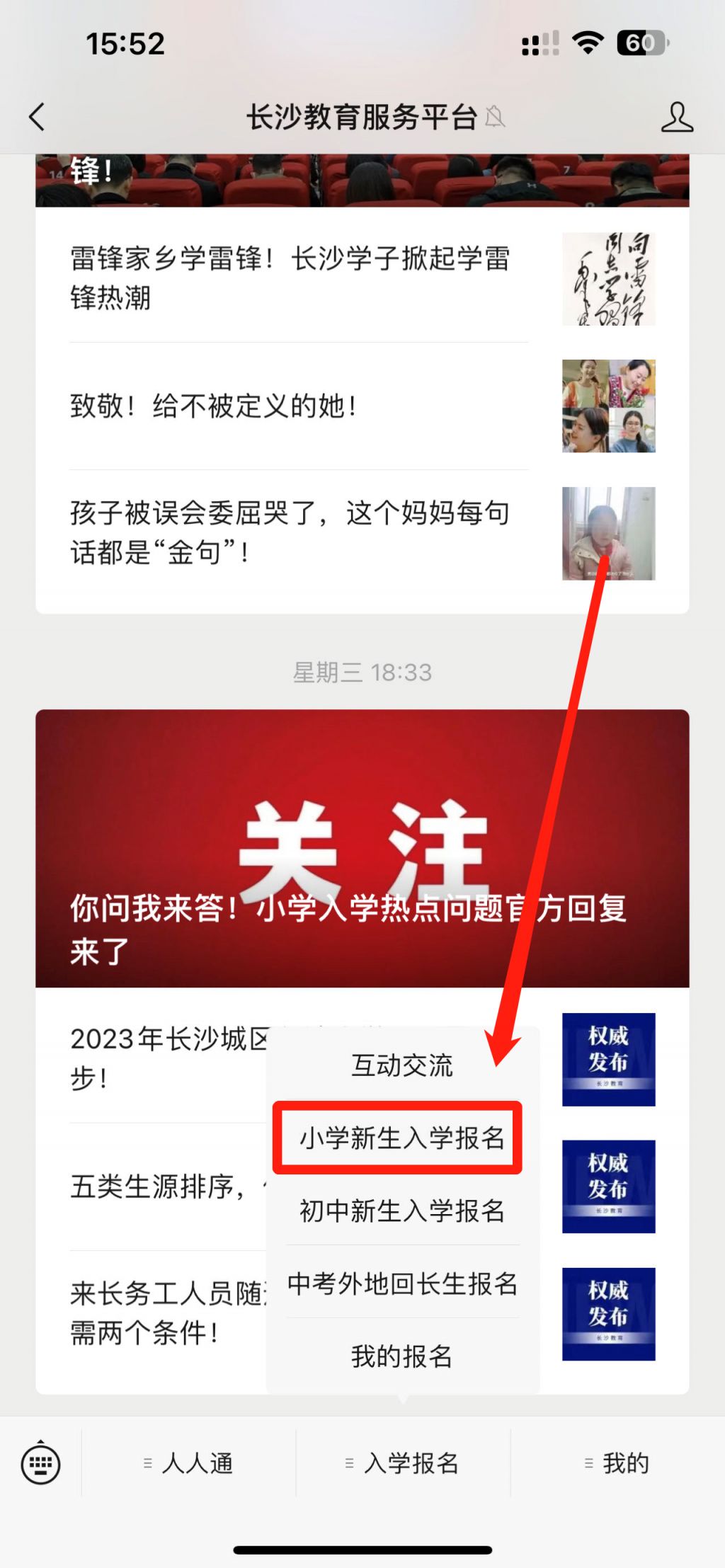This screenshot has width=725, height=1568.
Task: Select 初中新生入学报名 from the menu
Action: (x=401, y=1211)
